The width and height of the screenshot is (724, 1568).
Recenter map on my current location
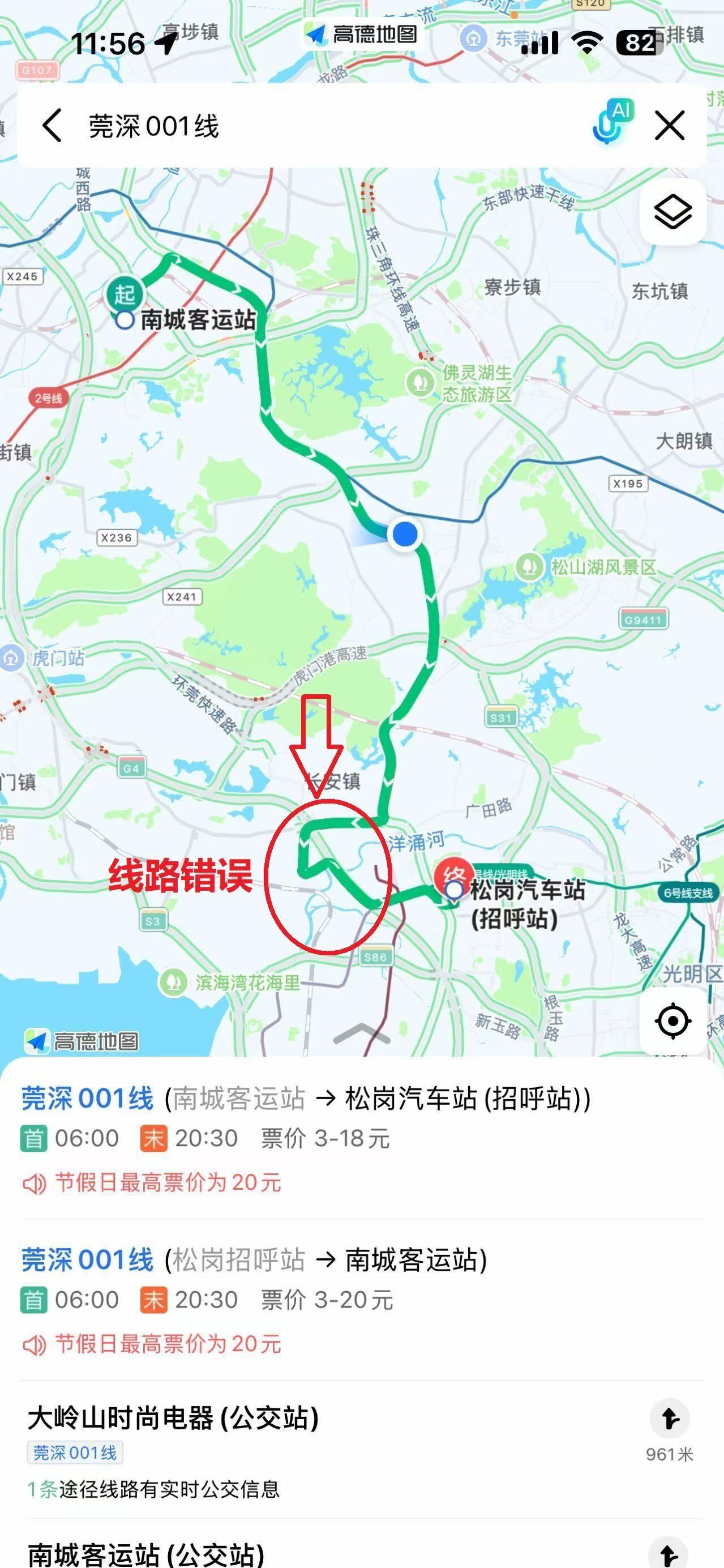672,1021
